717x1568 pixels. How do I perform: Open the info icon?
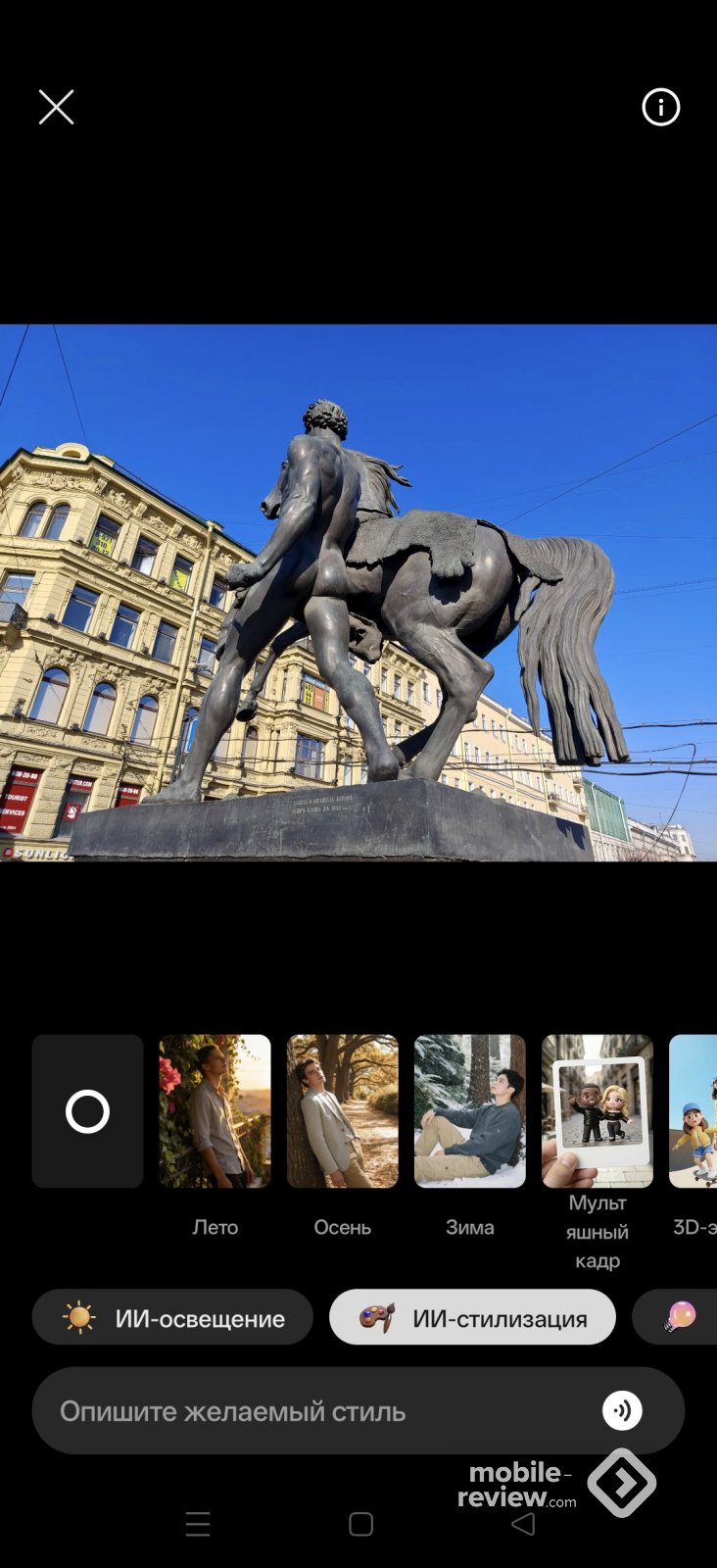660,107
